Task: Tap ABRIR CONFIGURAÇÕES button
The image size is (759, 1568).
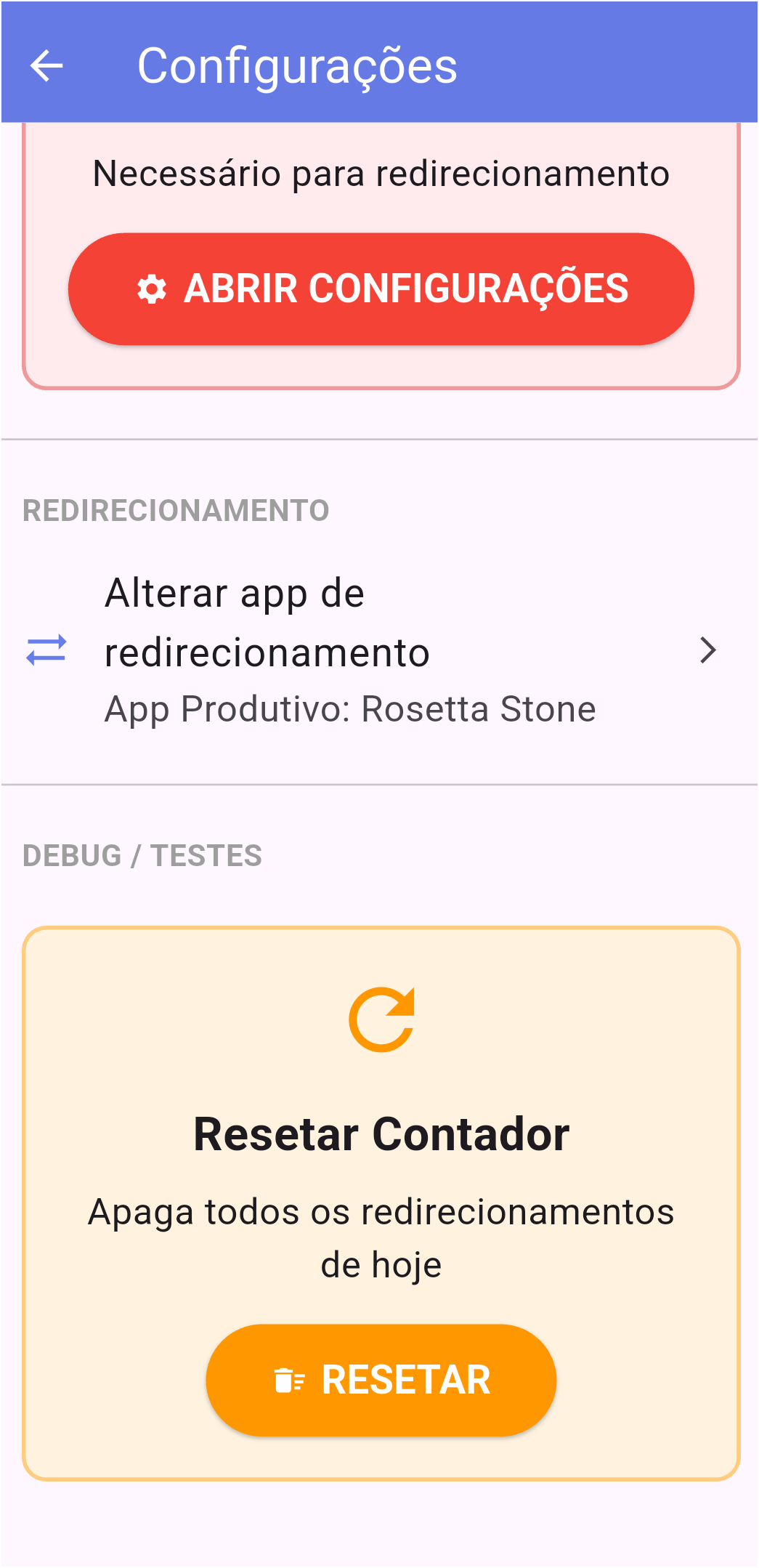Action: tap(381, 288)
